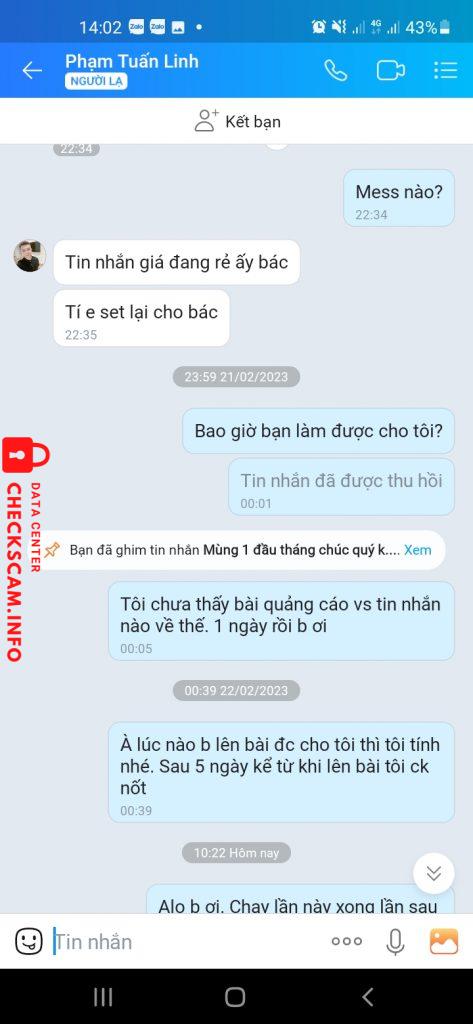Viewport: 473px width, 1024px height.
Task: Tap Kết bạn to add friend
Action: click(x=238, y=121)
